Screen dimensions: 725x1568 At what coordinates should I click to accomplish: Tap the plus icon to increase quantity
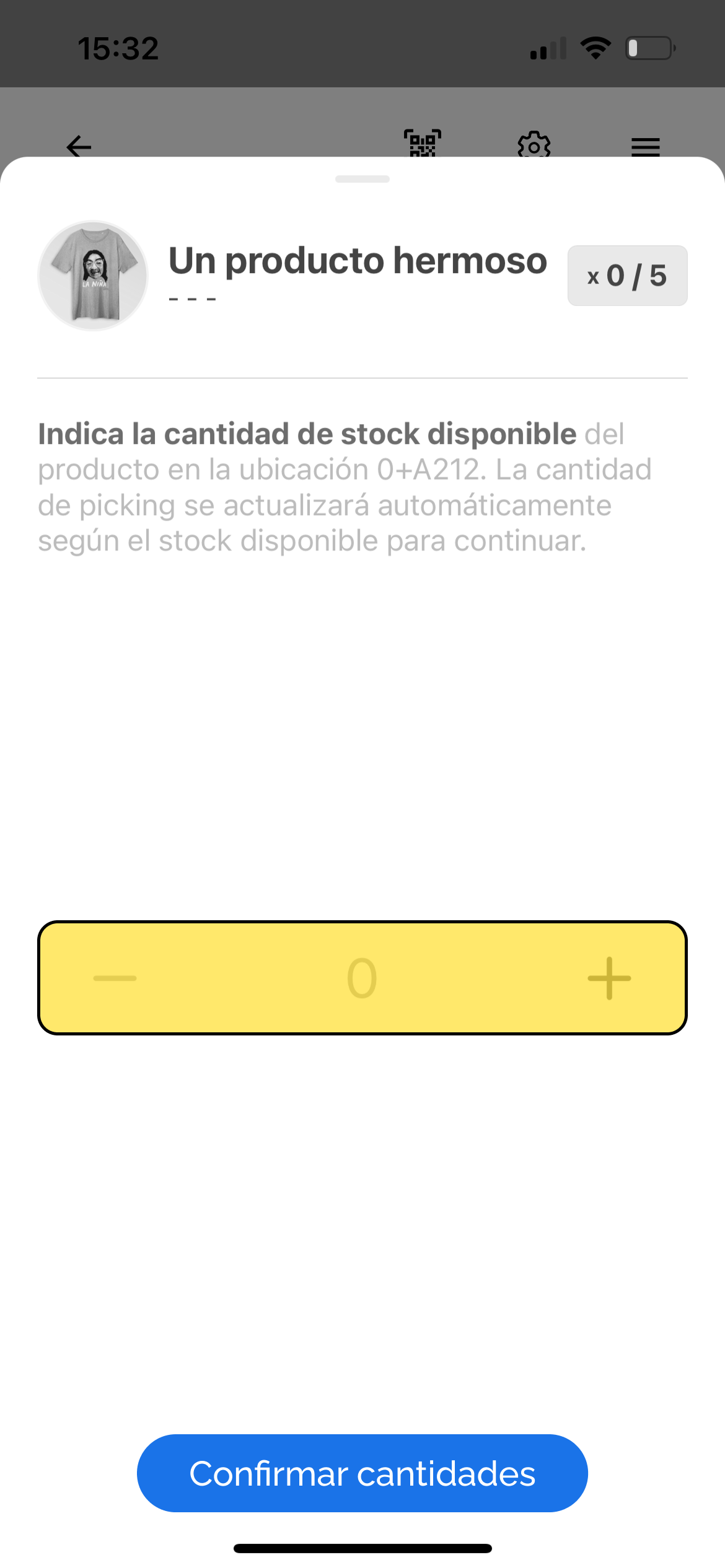[609, 977]
